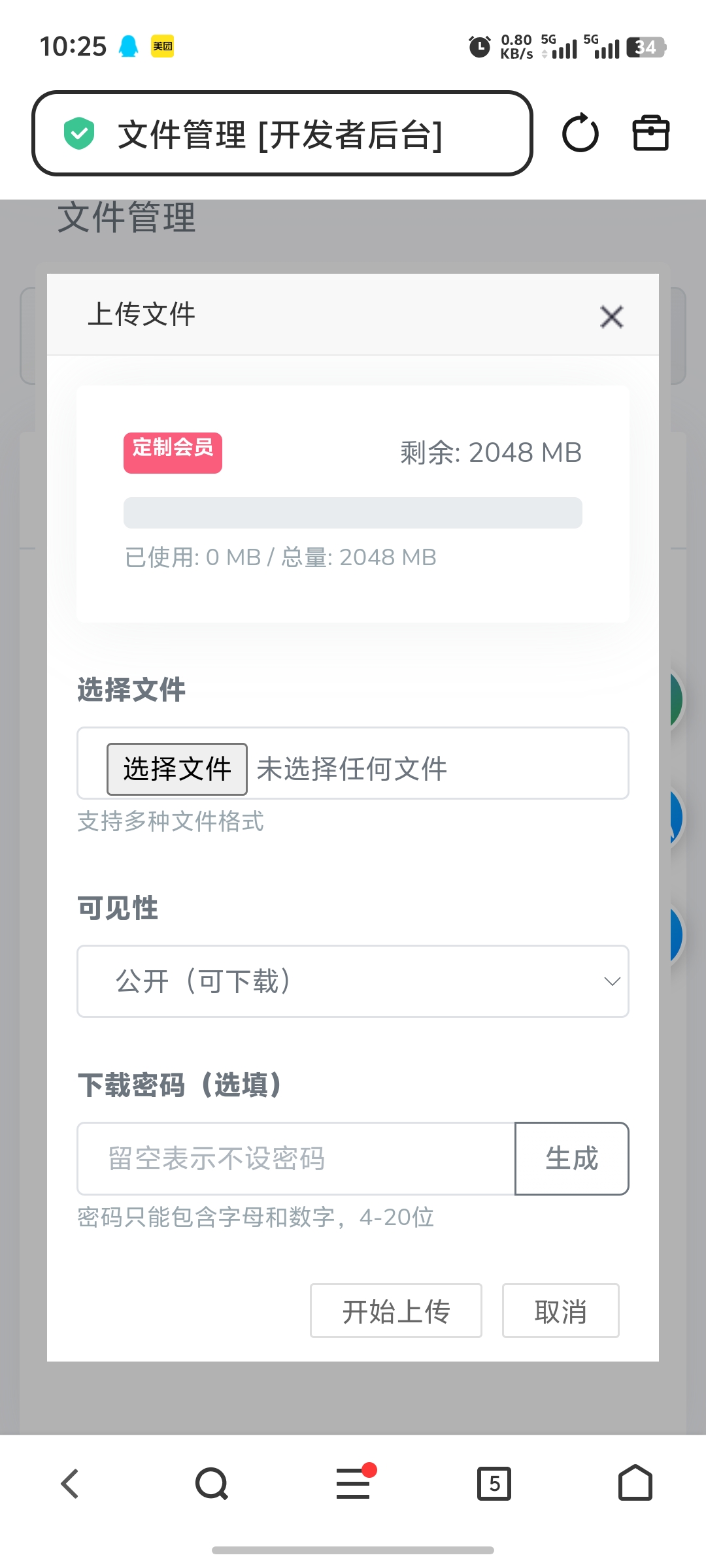Open the browser toolbox icon
This screenshot has width=706, height=1568.
(650, 133)
